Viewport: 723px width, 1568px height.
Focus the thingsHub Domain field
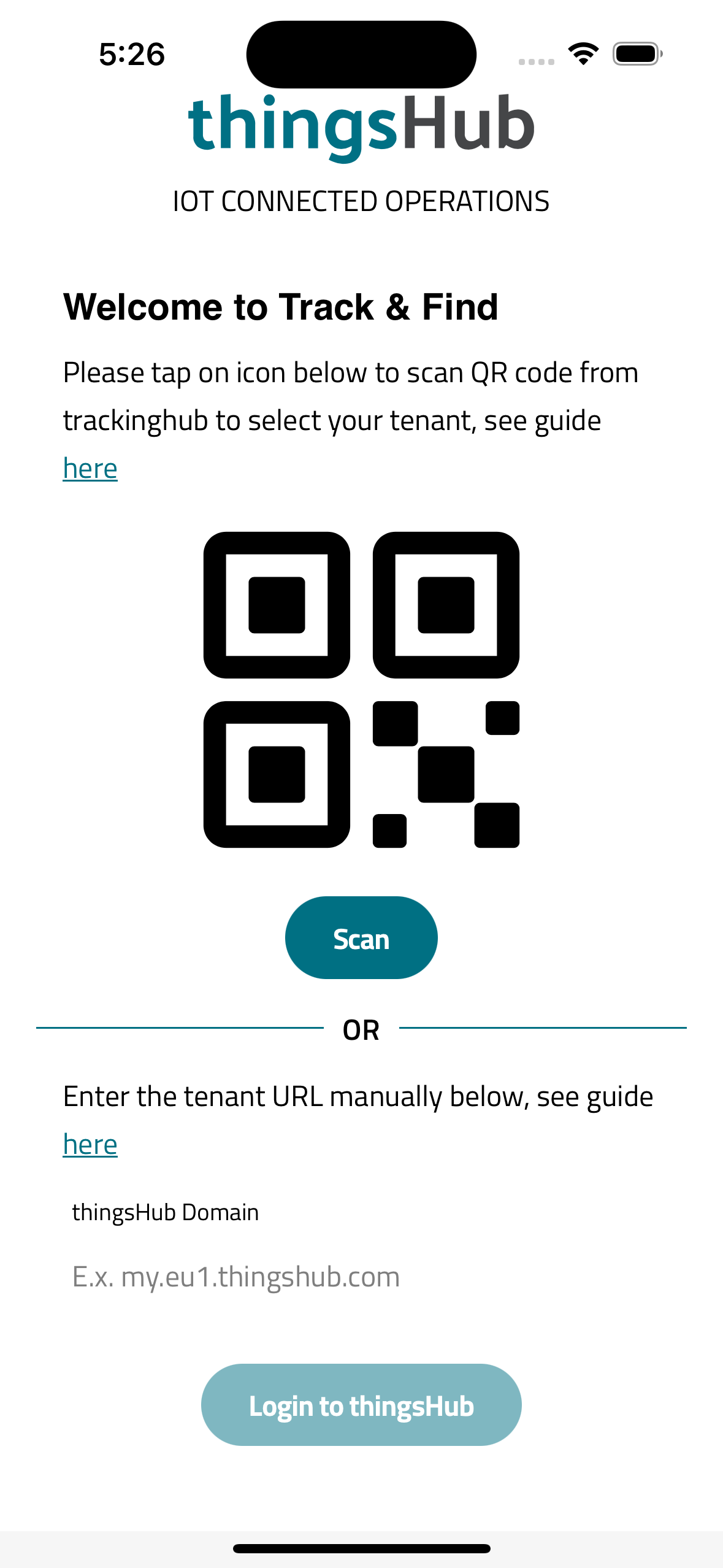tap(361, 1277)
